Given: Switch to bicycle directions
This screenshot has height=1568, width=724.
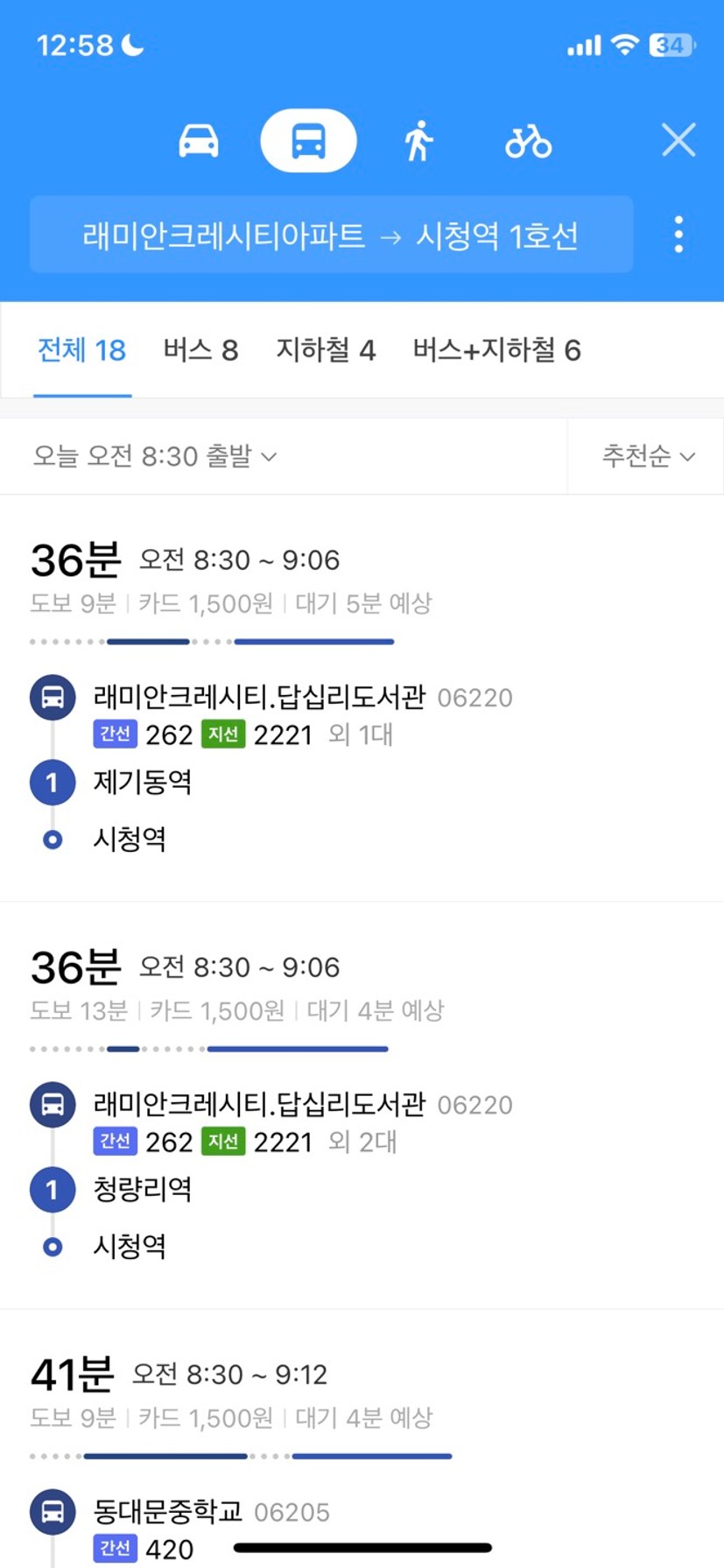Looking at the screenshot, I should (528, 141).
